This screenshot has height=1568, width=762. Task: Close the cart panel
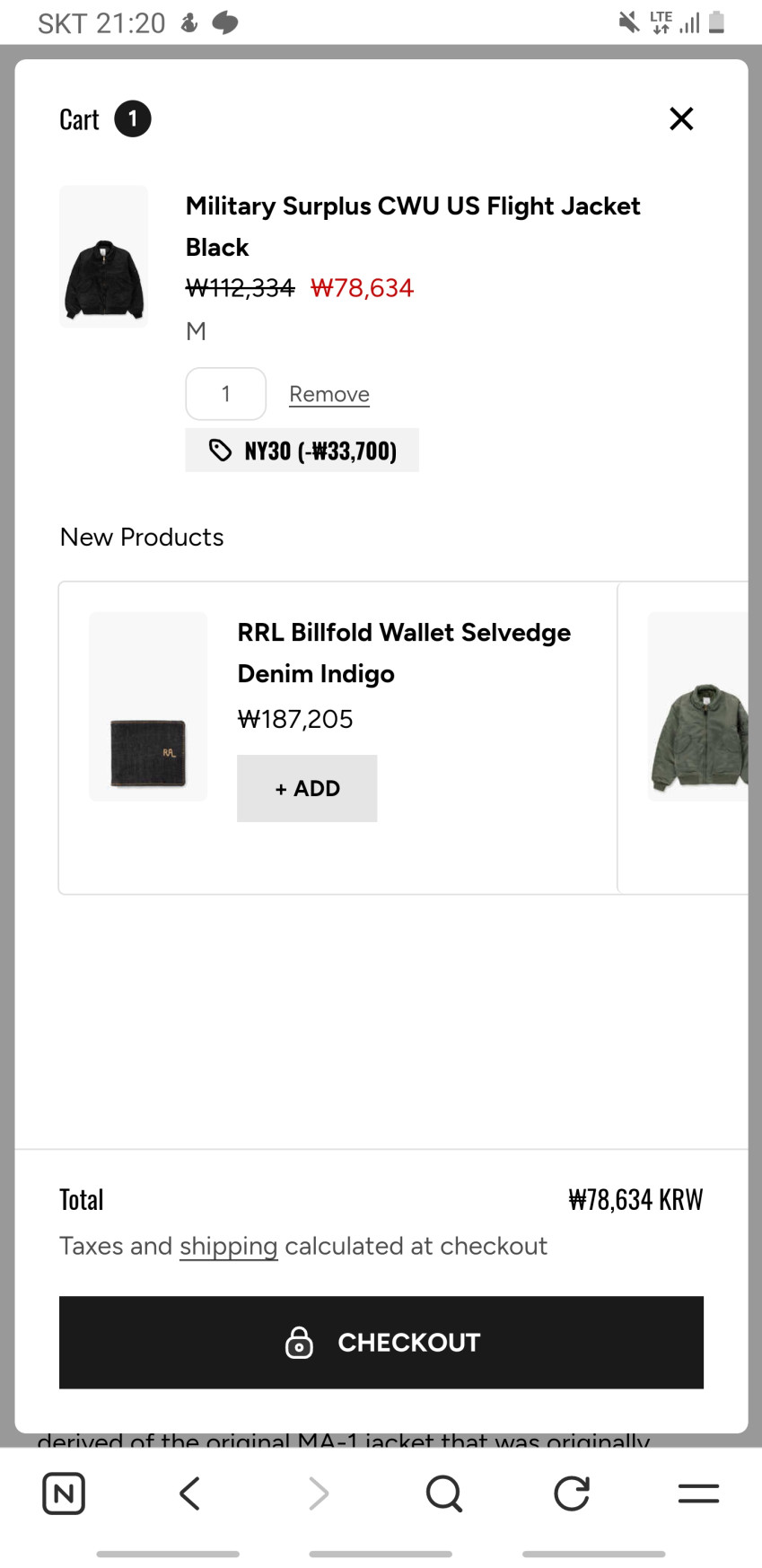pos(681,118)
